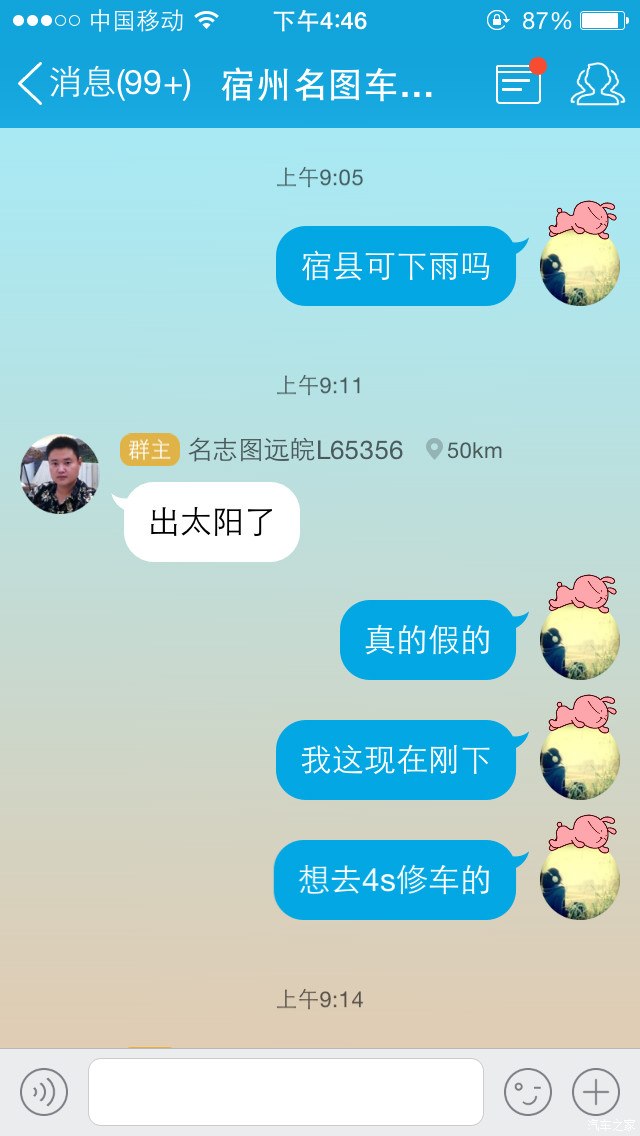Open the group announcements icon
Viewport: 640px width, 1136px height.
519,84
